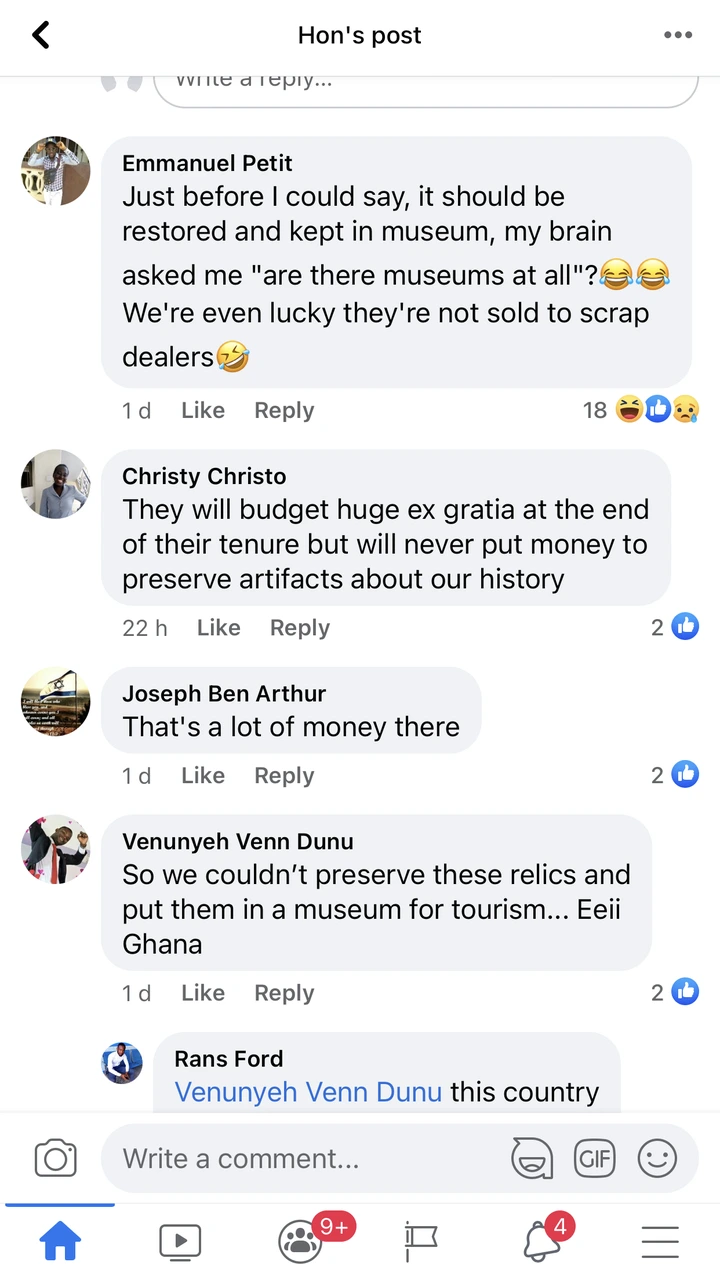Open the emoji smiley picker

657,1158
